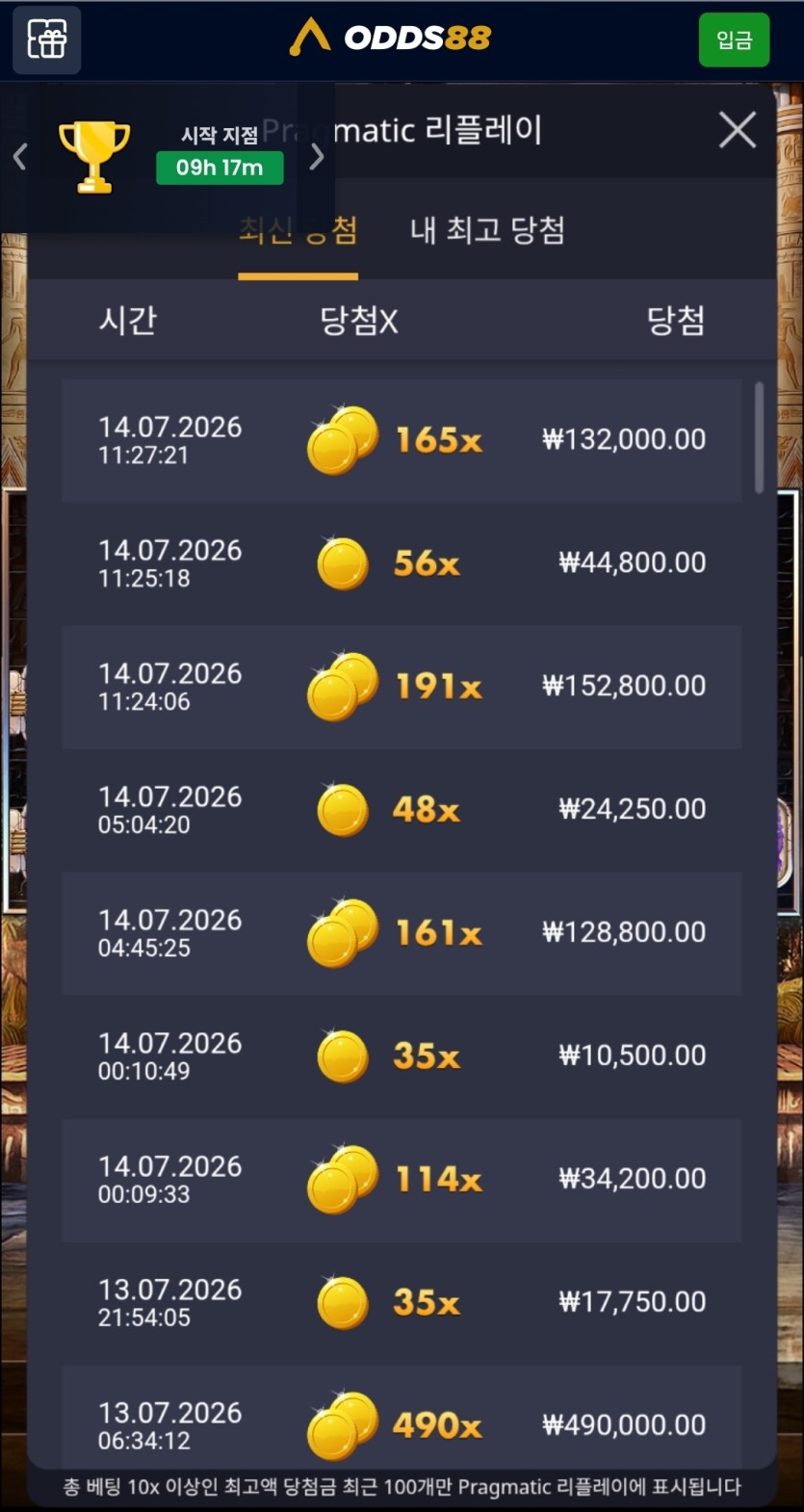The image size is (804, 1512).
Task: Tap the green 입금 deposit button
Action: [x=734, y=39]
